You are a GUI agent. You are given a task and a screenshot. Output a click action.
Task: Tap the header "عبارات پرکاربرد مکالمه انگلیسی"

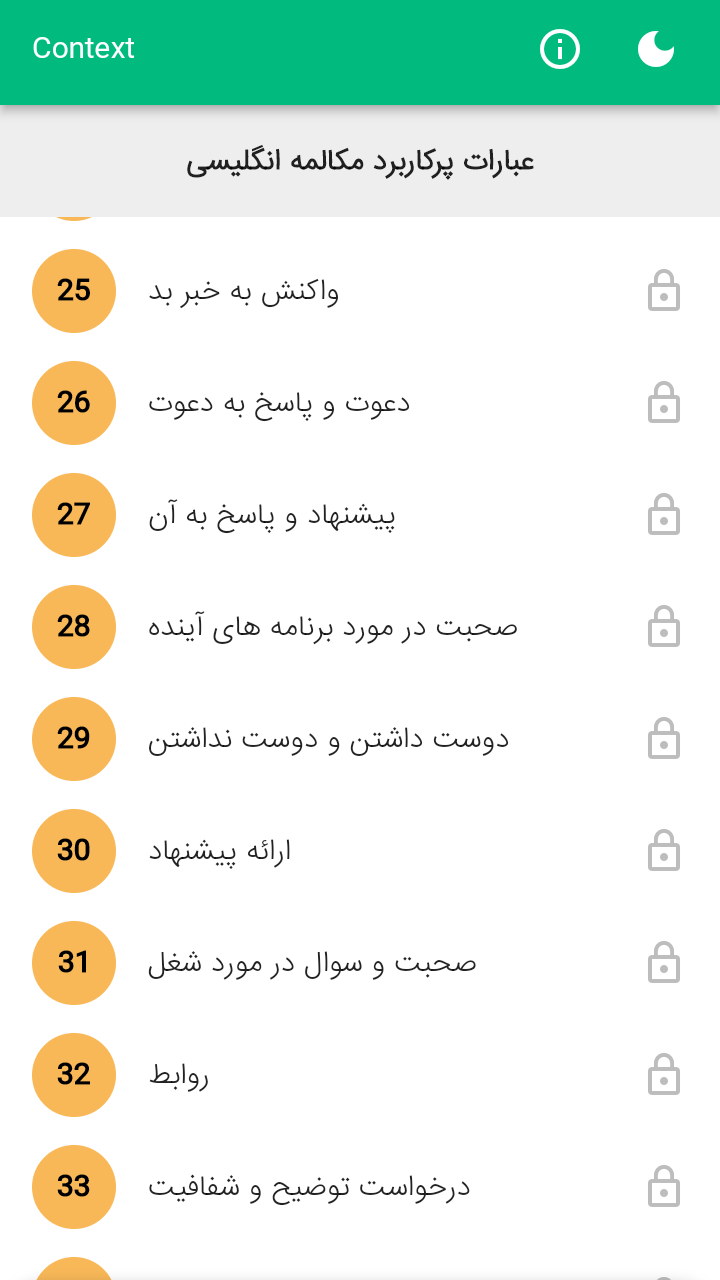pyautogui.click(x=360, y=162)
